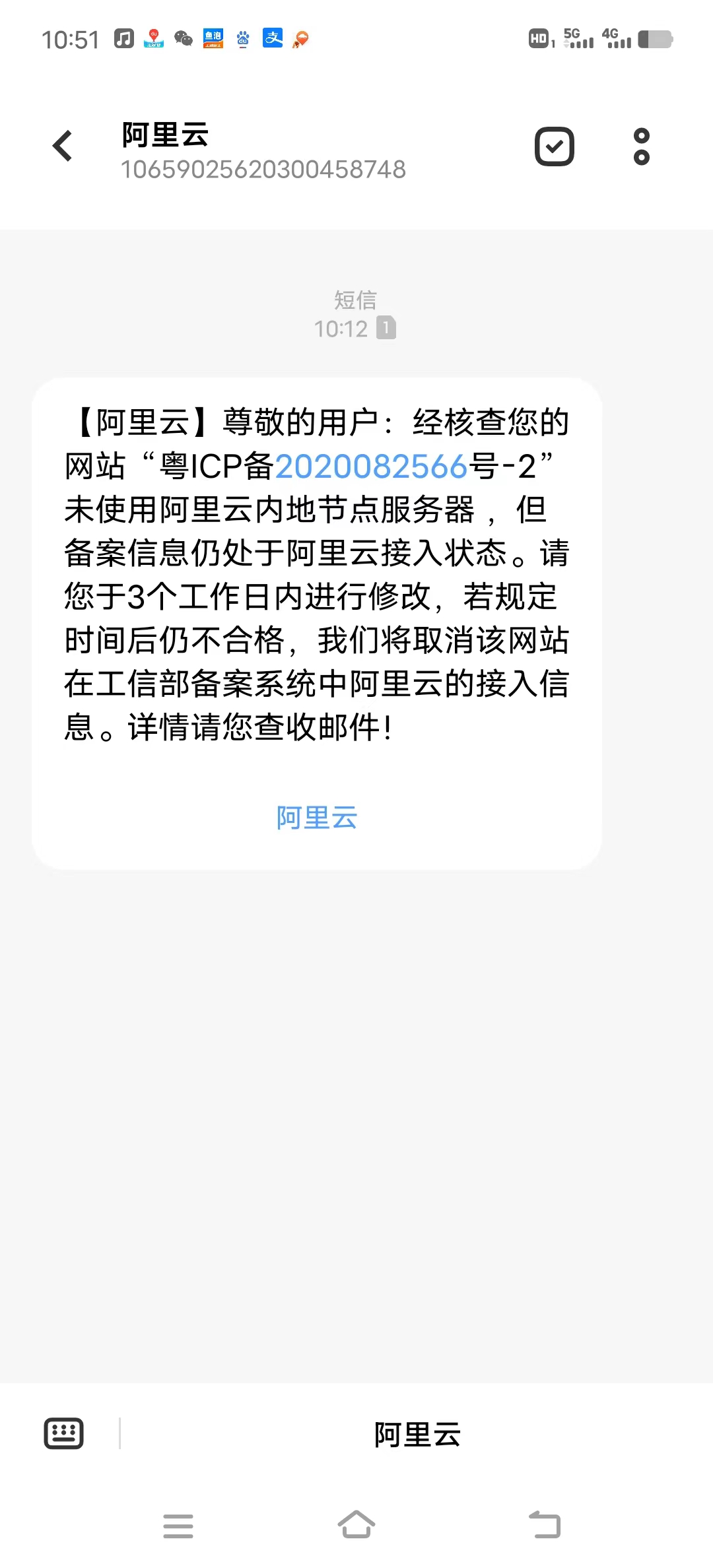Go back to the message list
This screenshot has height=1568, width=713.
pyautogui.click(x=63, y=146)
